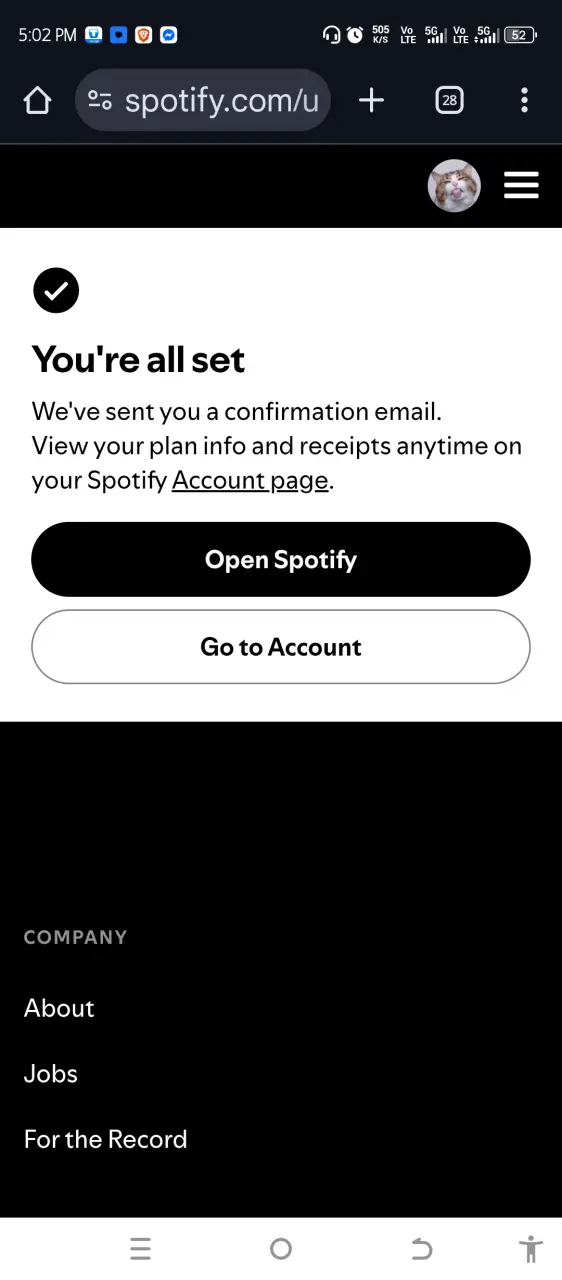Viewport: 562px width, 1280px height.
Task: Tap the Open Spotify button
Action: coord(281,559)
